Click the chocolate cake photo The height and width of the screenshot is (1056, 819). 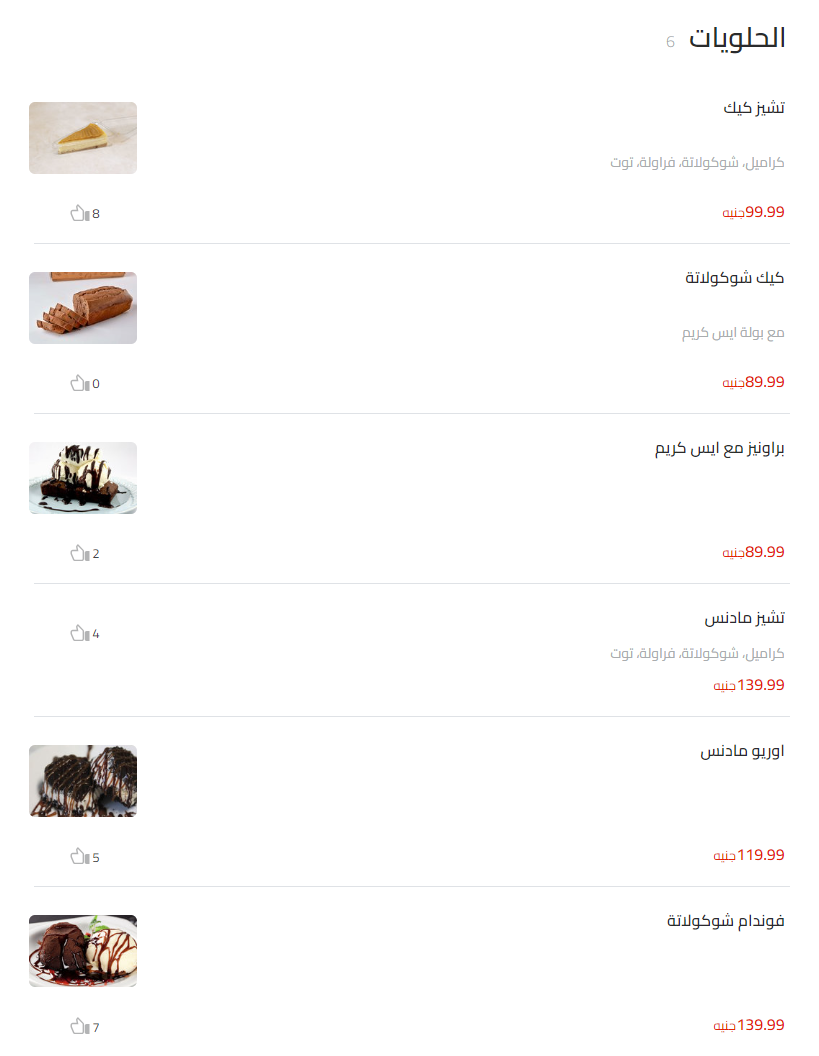click(83, 308)
